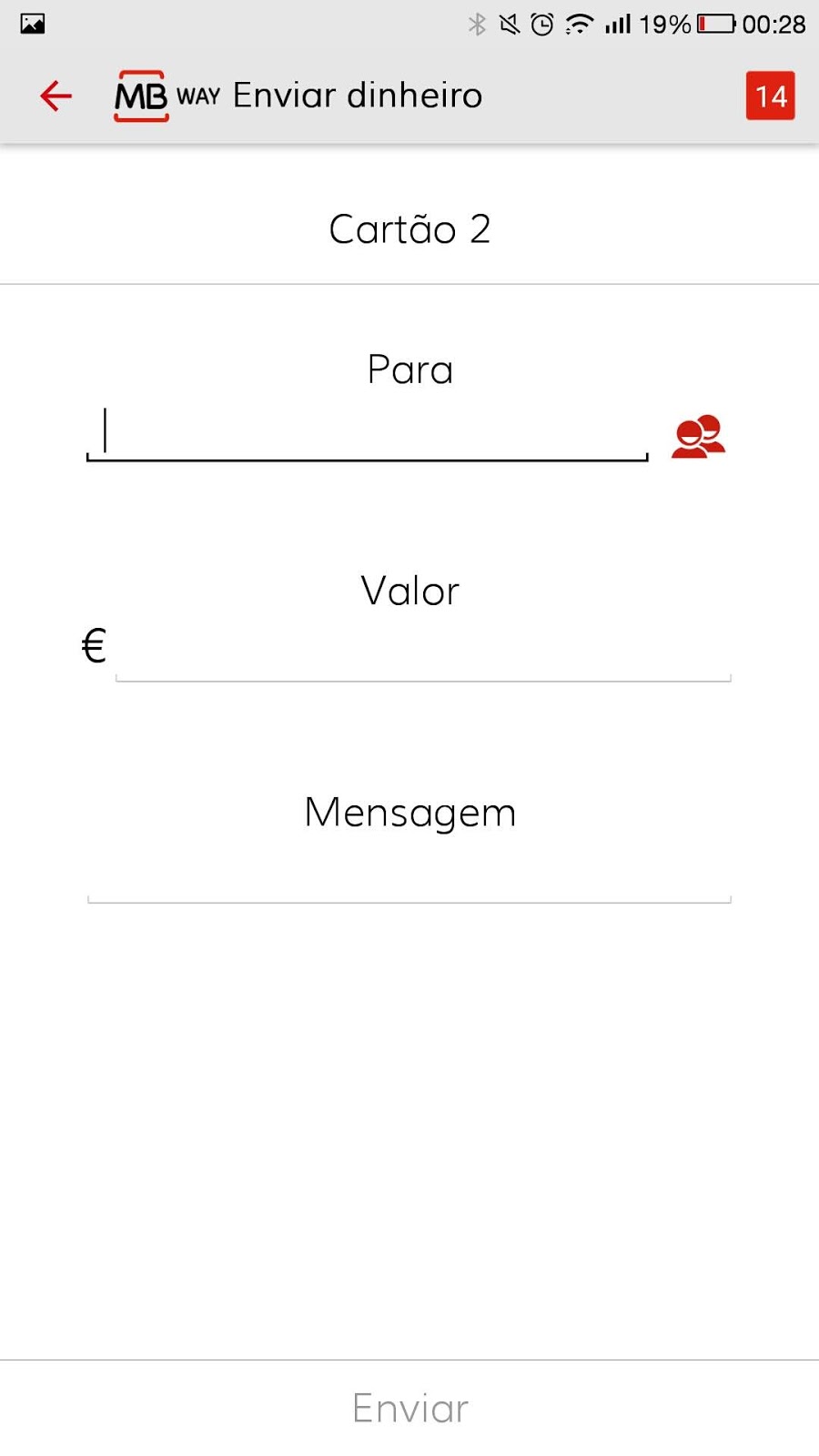Tap the Bluetooth status icon
The image size is (819, 1456).
click(477, 25)
